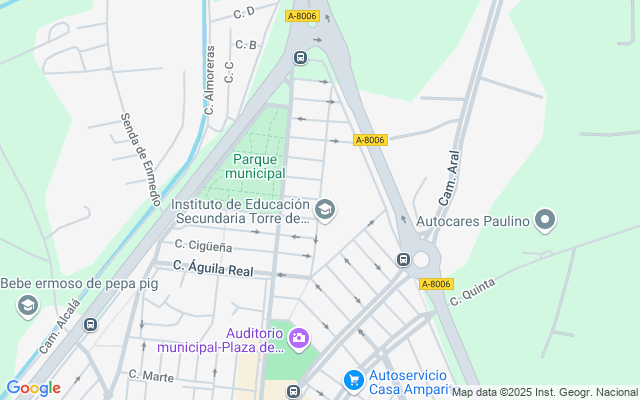The image size is (640, 400).
Task: Select the Parque municipal label
Action: (x=256, y=166)
